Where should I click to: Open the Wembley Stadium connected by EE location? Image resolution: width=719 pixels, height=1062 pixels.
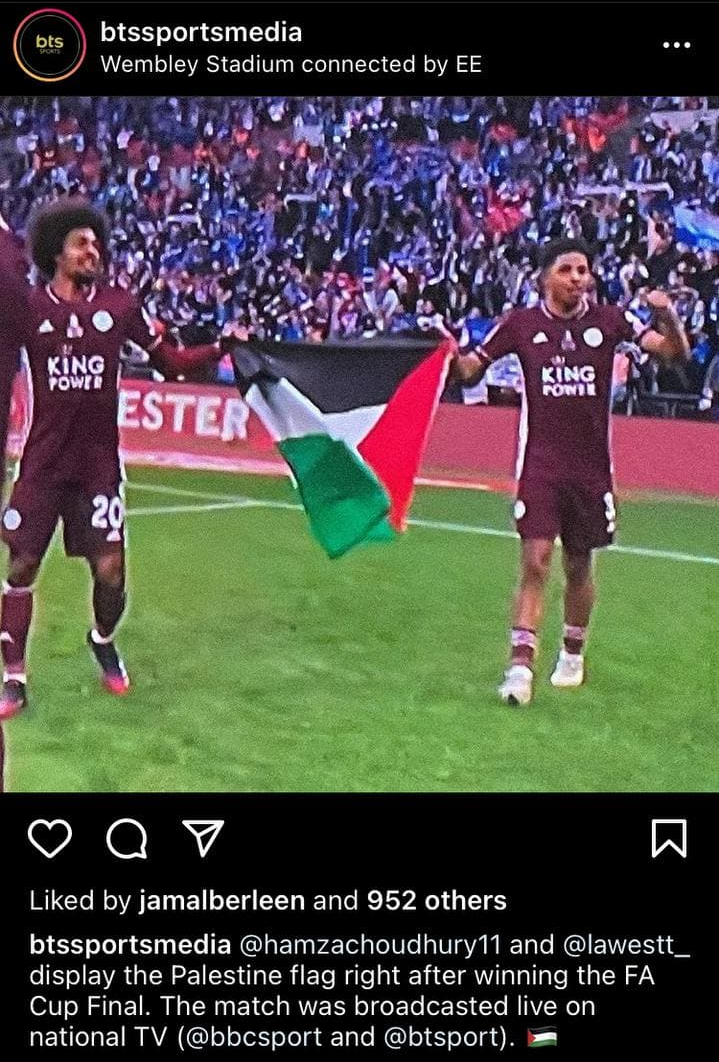click(x=291, y=65)
